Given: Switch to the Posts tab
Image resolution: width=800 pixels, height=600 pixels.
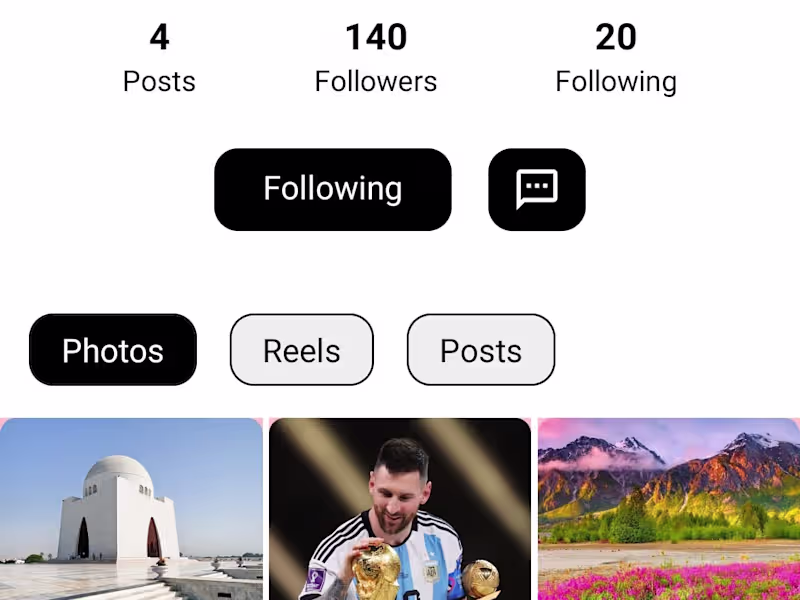Looking at the screenshot, I should [x=480, y=350].
